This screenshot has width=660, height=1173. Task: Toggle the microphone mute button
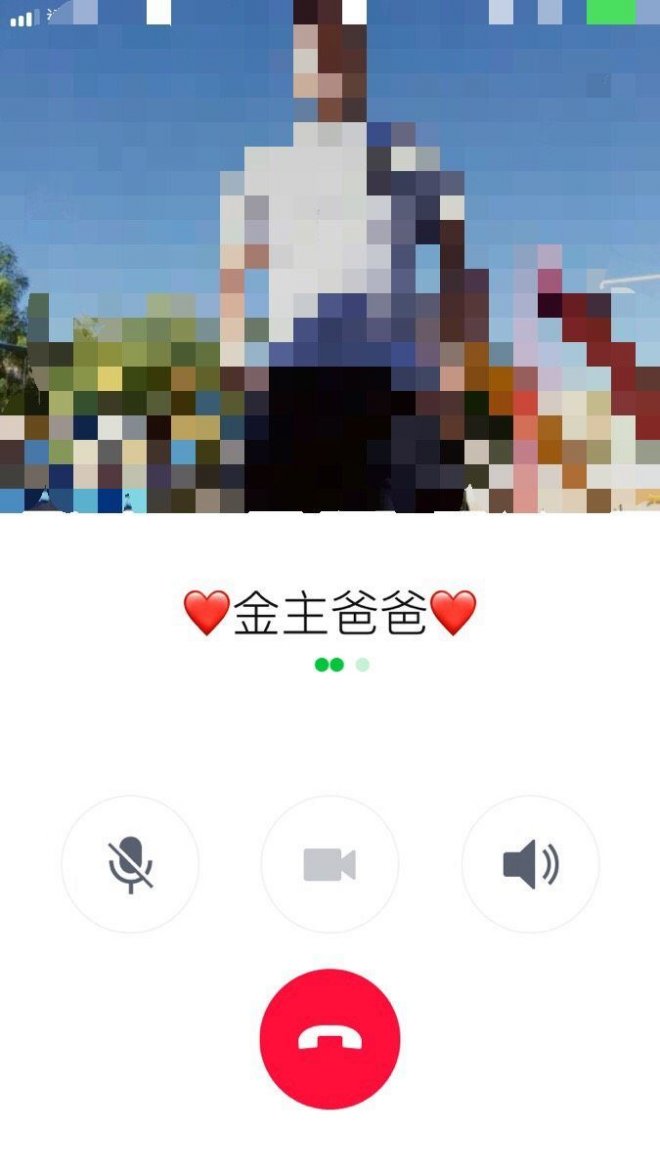pyautogui.click(x=130, y=864)
